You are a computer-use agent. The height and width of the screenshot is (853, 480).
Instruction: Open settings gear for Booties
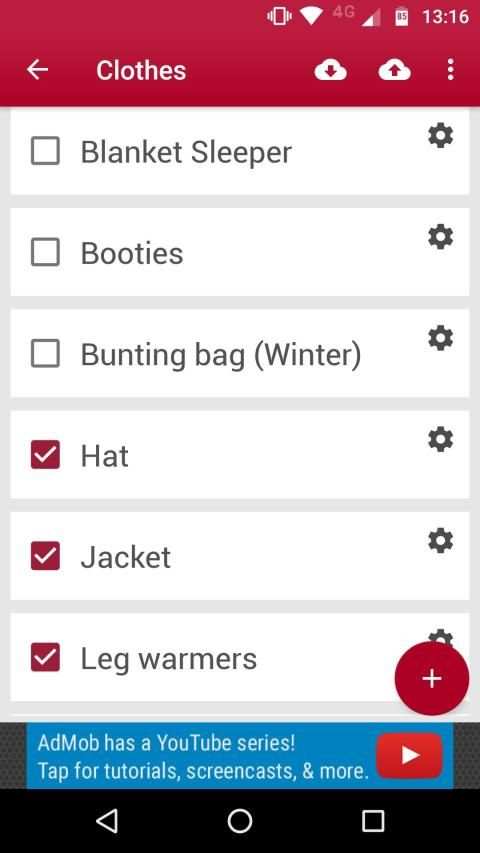440,237
